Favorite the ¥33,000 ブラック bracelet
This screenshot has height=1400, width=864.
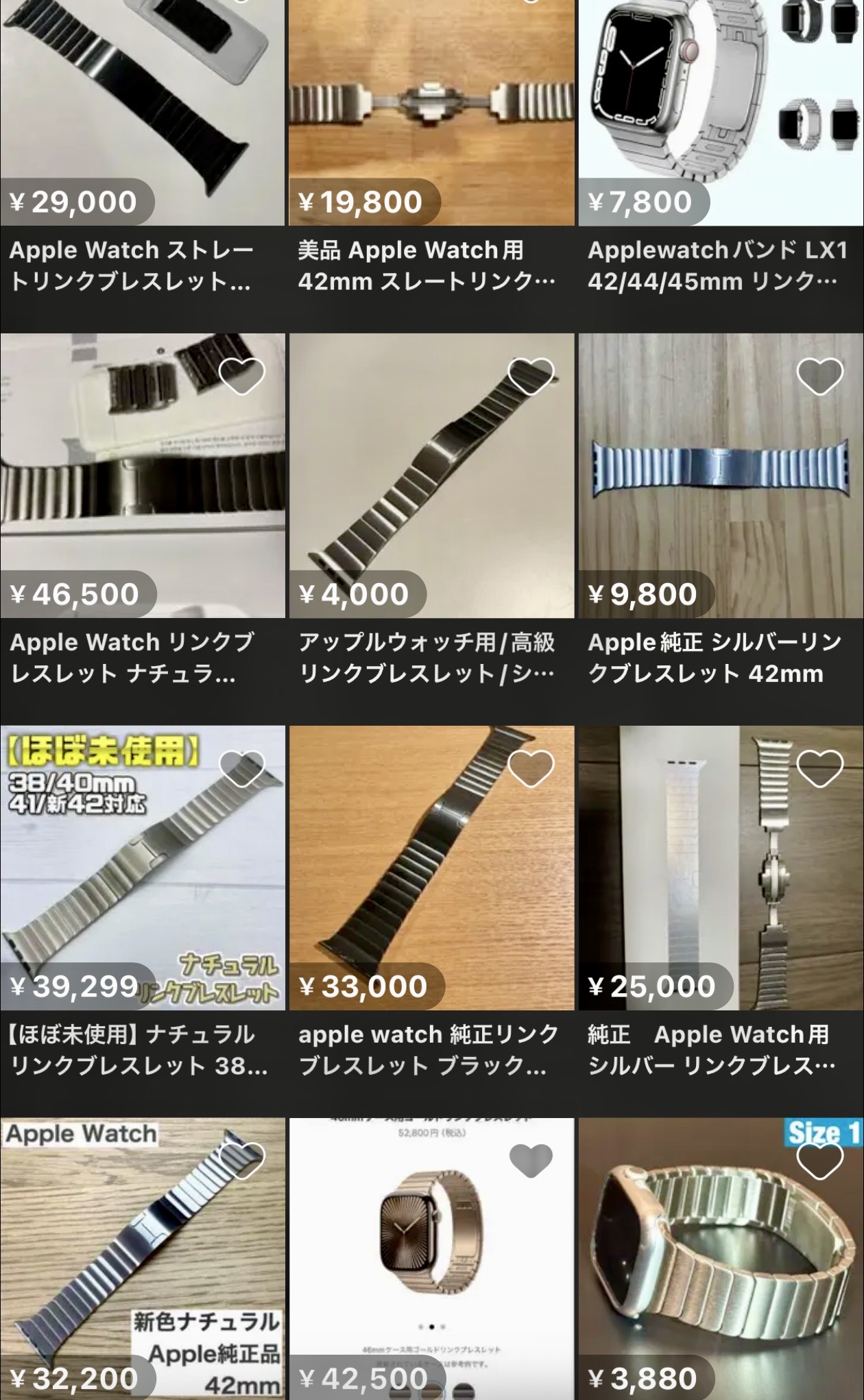[x=531, y=769]
